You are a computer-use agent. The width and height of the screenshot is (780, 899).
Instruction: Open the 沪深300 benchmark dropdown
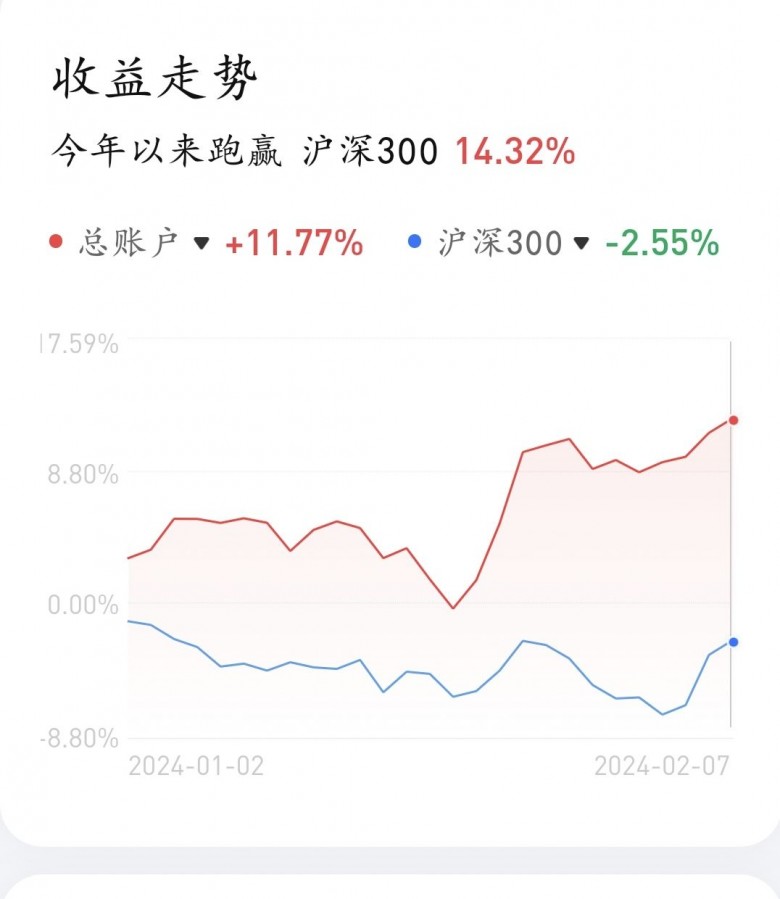coord(581,243)
